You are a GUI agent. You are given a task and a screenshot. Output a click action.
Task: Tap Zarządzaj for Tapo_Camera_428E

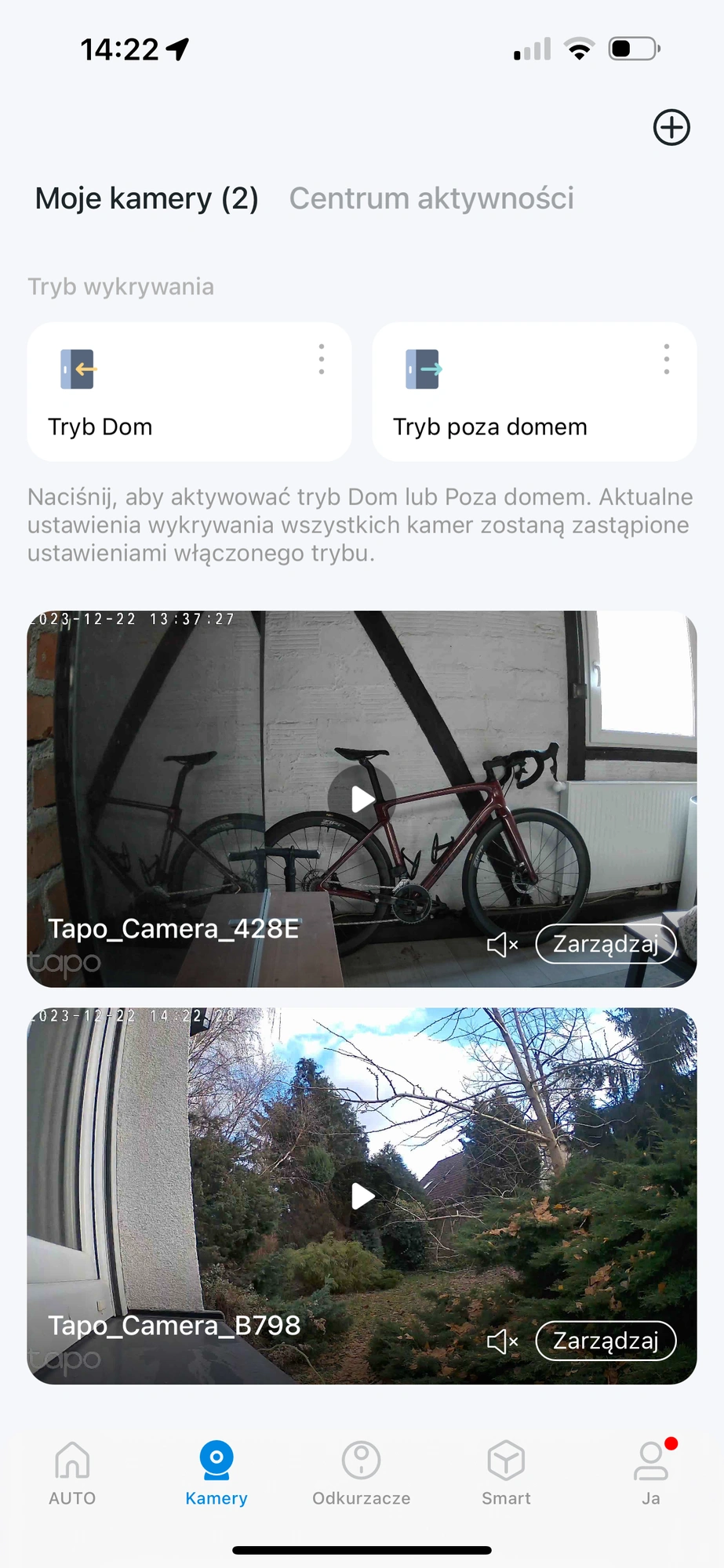[606, 944]
